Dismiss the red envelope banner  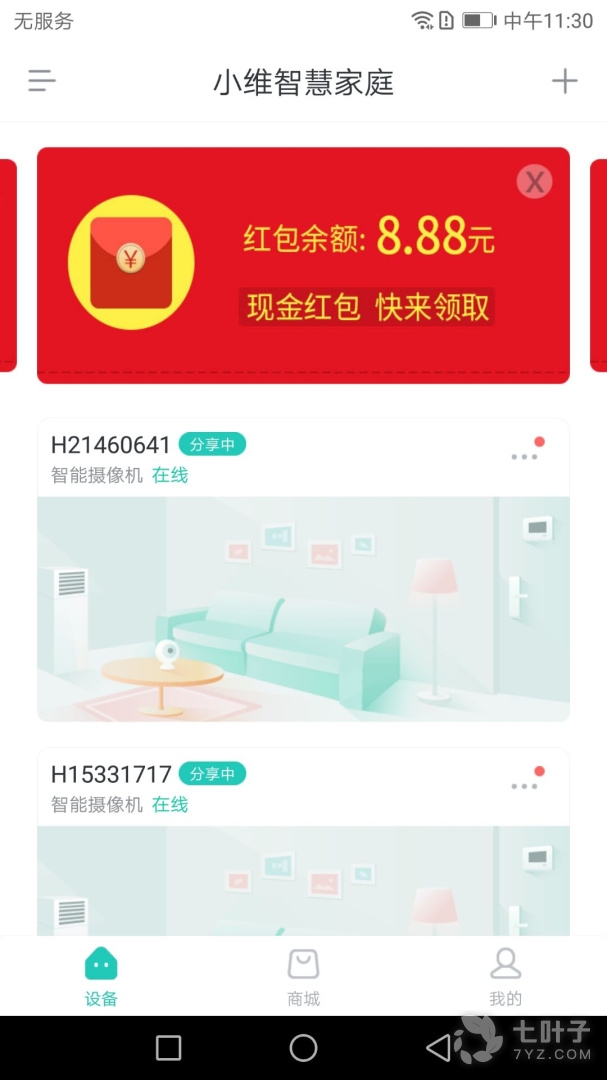(535, 181)
